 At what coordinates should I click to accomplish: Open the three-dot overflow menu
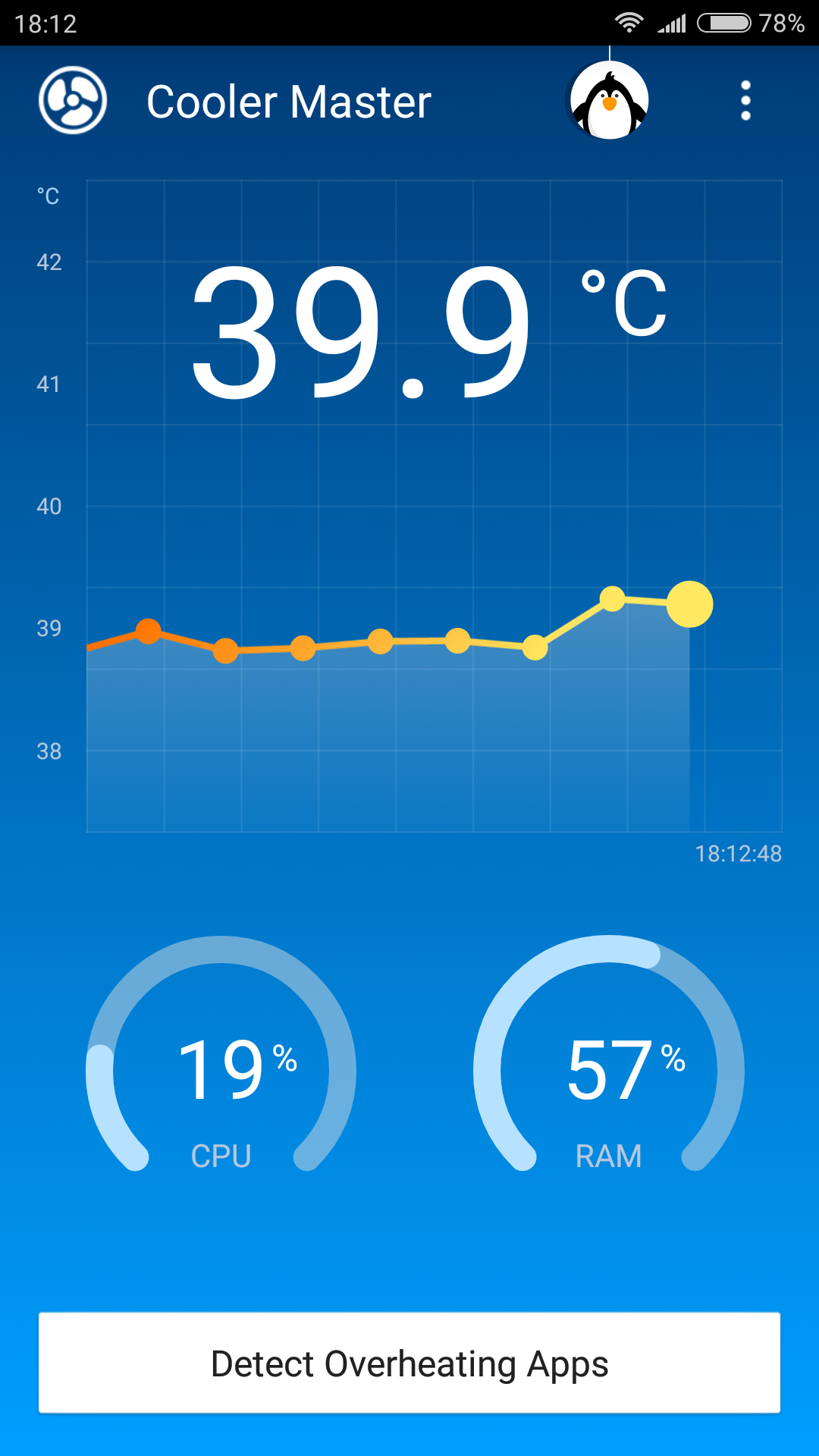[745, 101]
